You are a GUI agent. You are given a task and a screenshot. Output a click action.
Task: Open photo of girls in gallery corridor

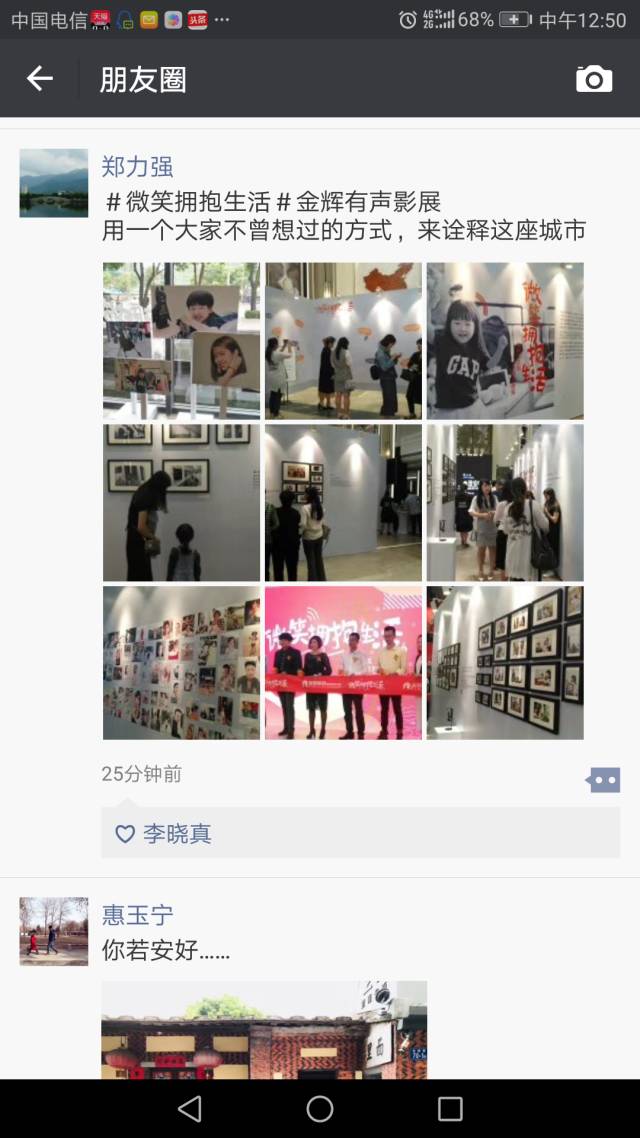[x=505, y=502]
